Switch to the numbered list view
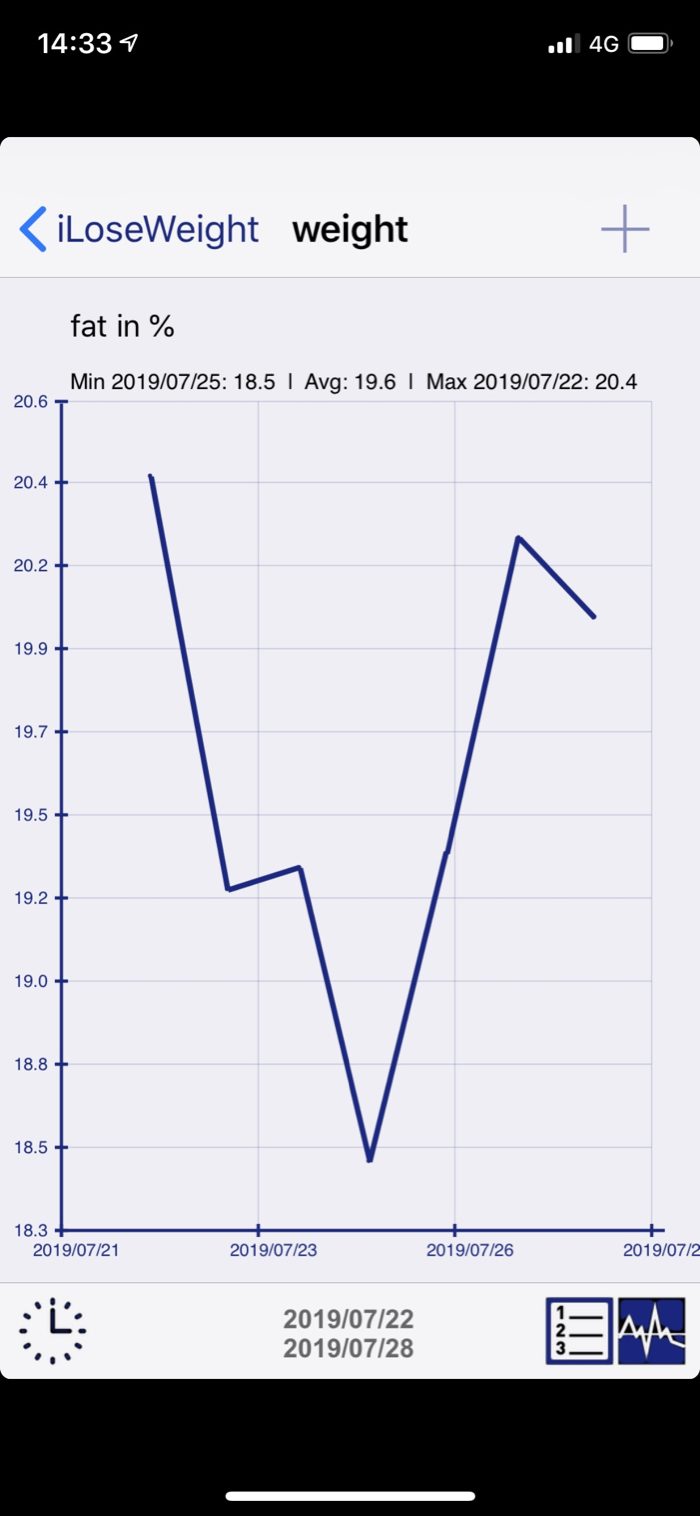This screenshot has width=700, height=1516. tap(579, 1331)
